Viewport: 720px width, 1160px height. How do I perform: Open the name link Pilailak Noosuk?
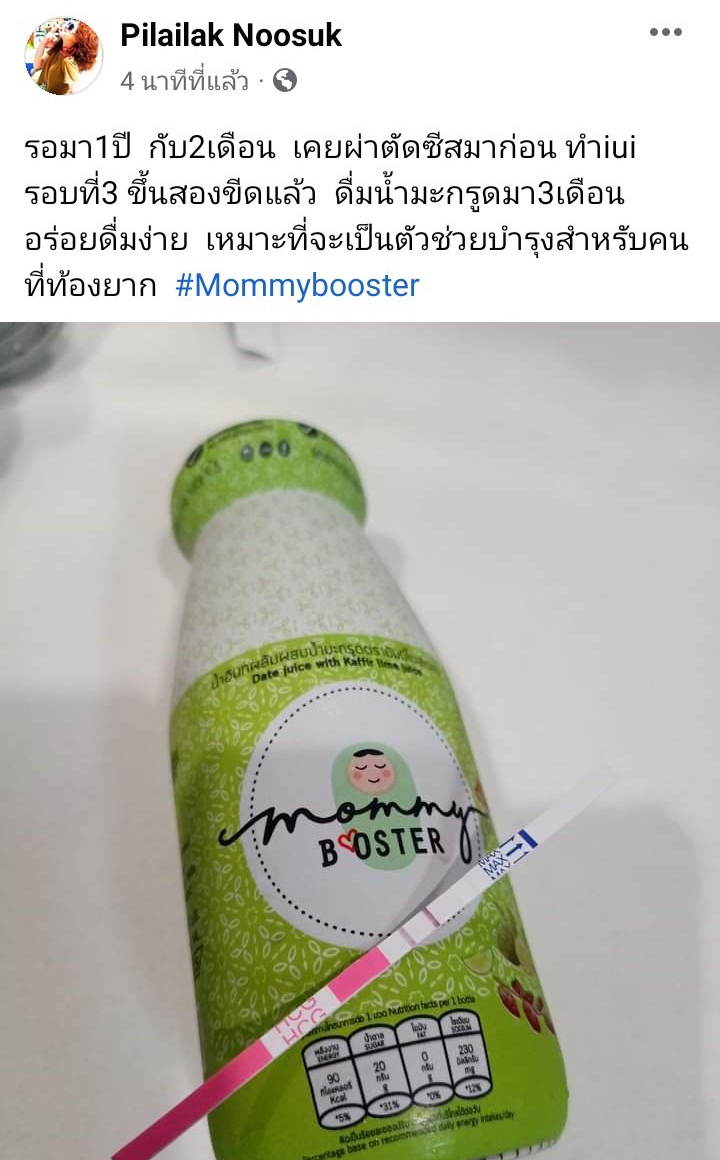coord(231,36)
